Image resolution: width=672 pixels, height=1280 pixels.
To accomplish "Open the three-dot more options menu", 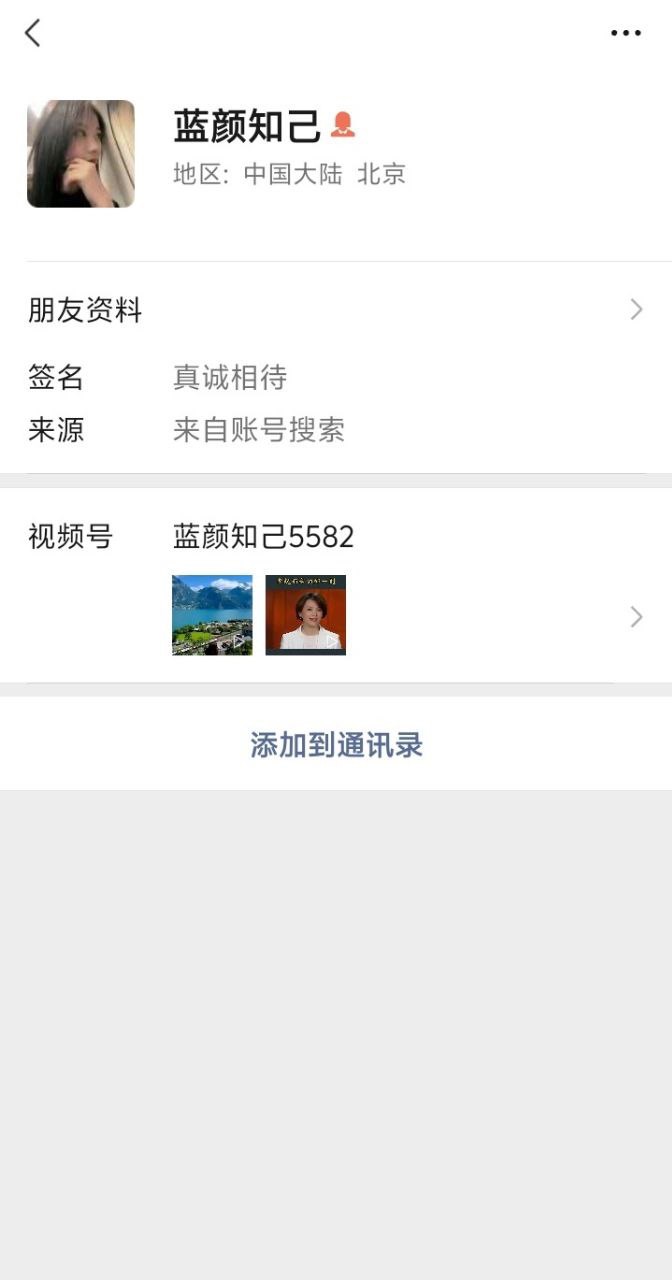I will point(625,33).
